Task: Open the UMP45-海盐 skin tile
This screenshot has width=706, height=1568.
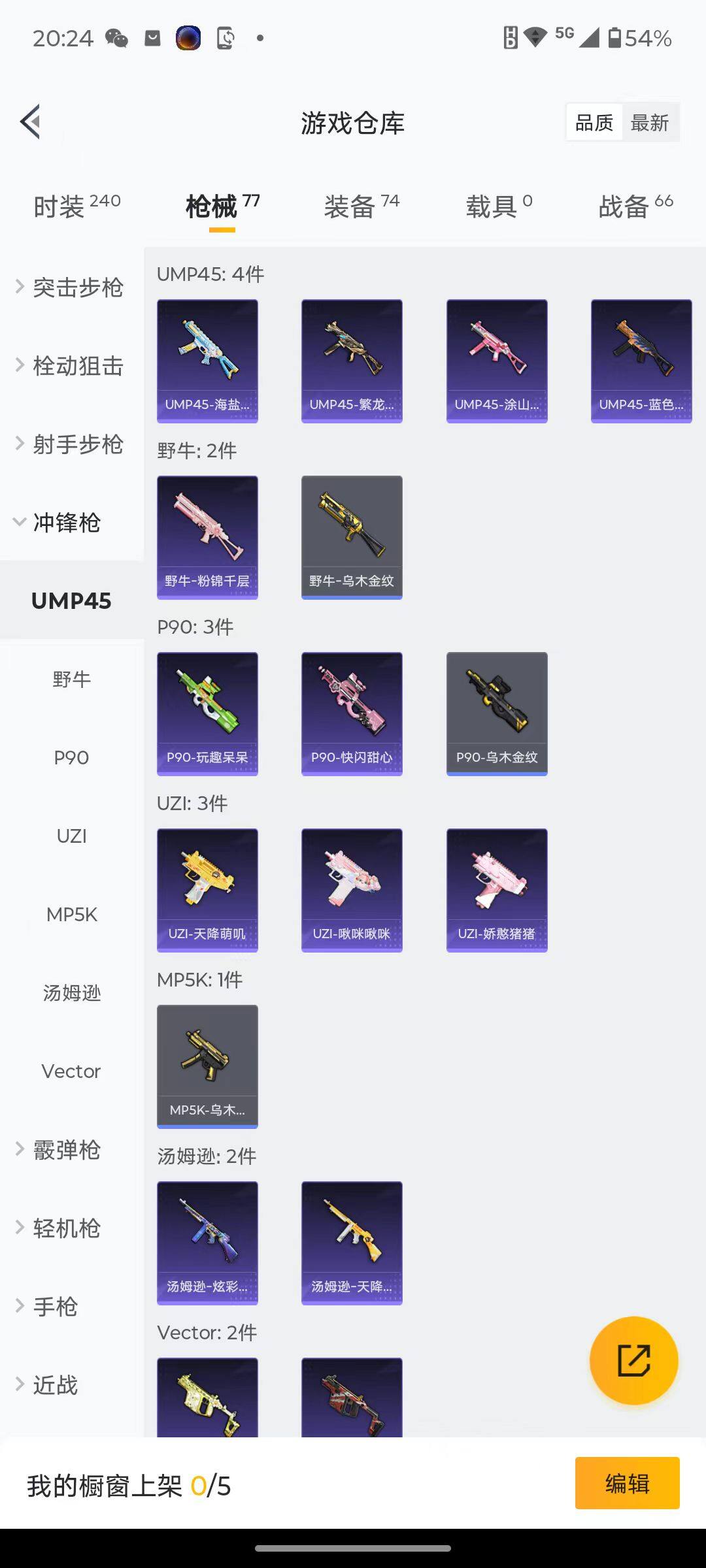Action: [x=207, y=361]
